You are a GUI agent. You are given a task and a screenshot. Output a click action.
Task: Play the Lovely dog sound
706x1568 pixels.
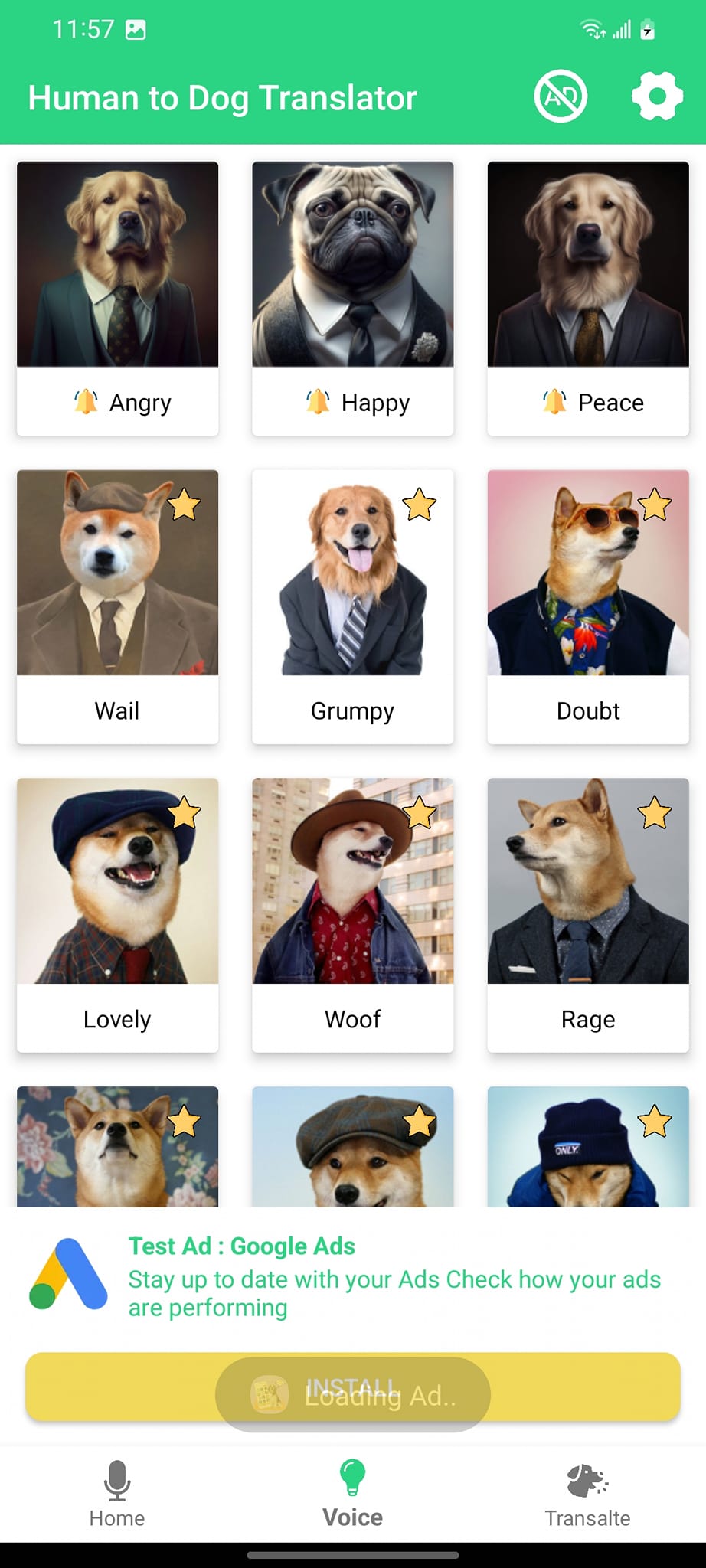[x=118, y=915]
